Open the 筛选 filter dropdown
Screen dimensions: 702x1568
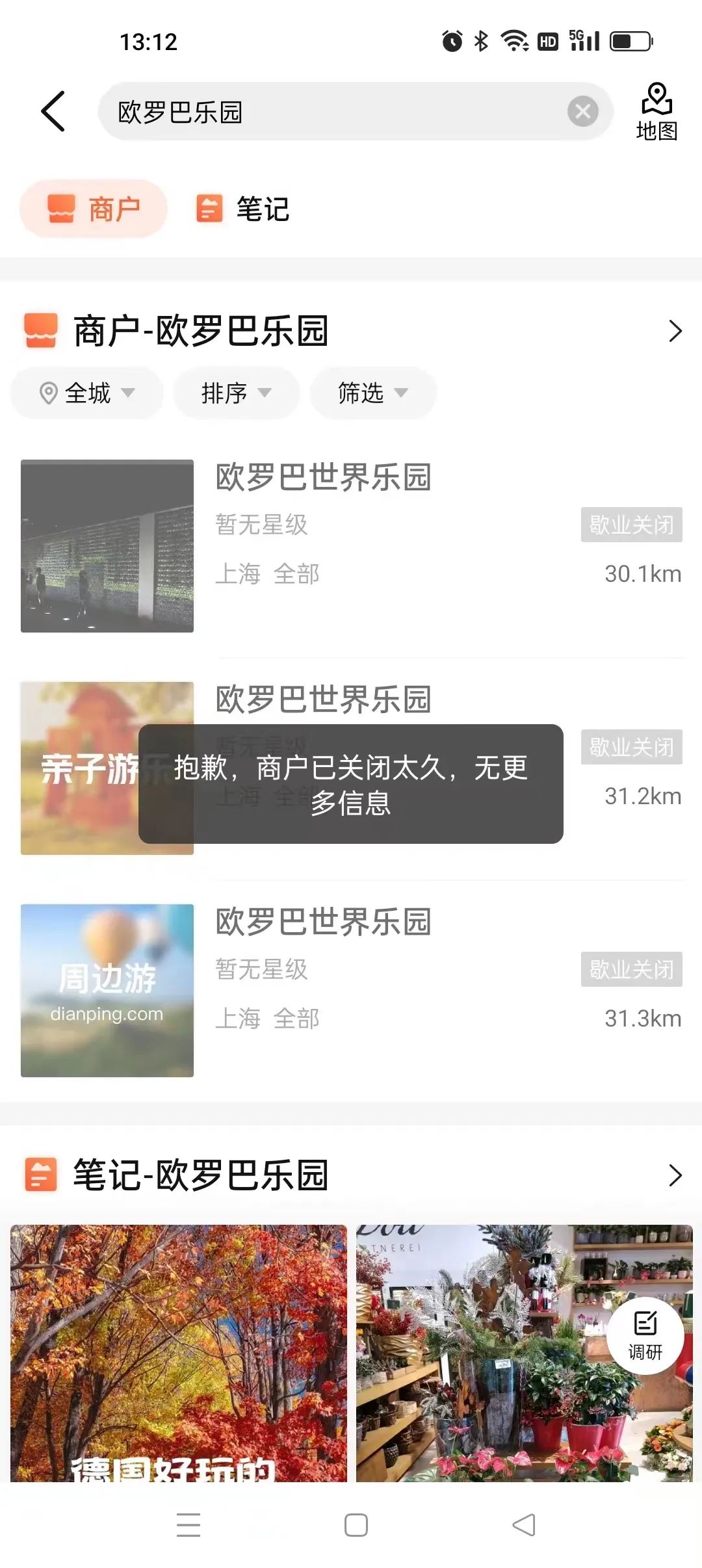click(372, 393)
